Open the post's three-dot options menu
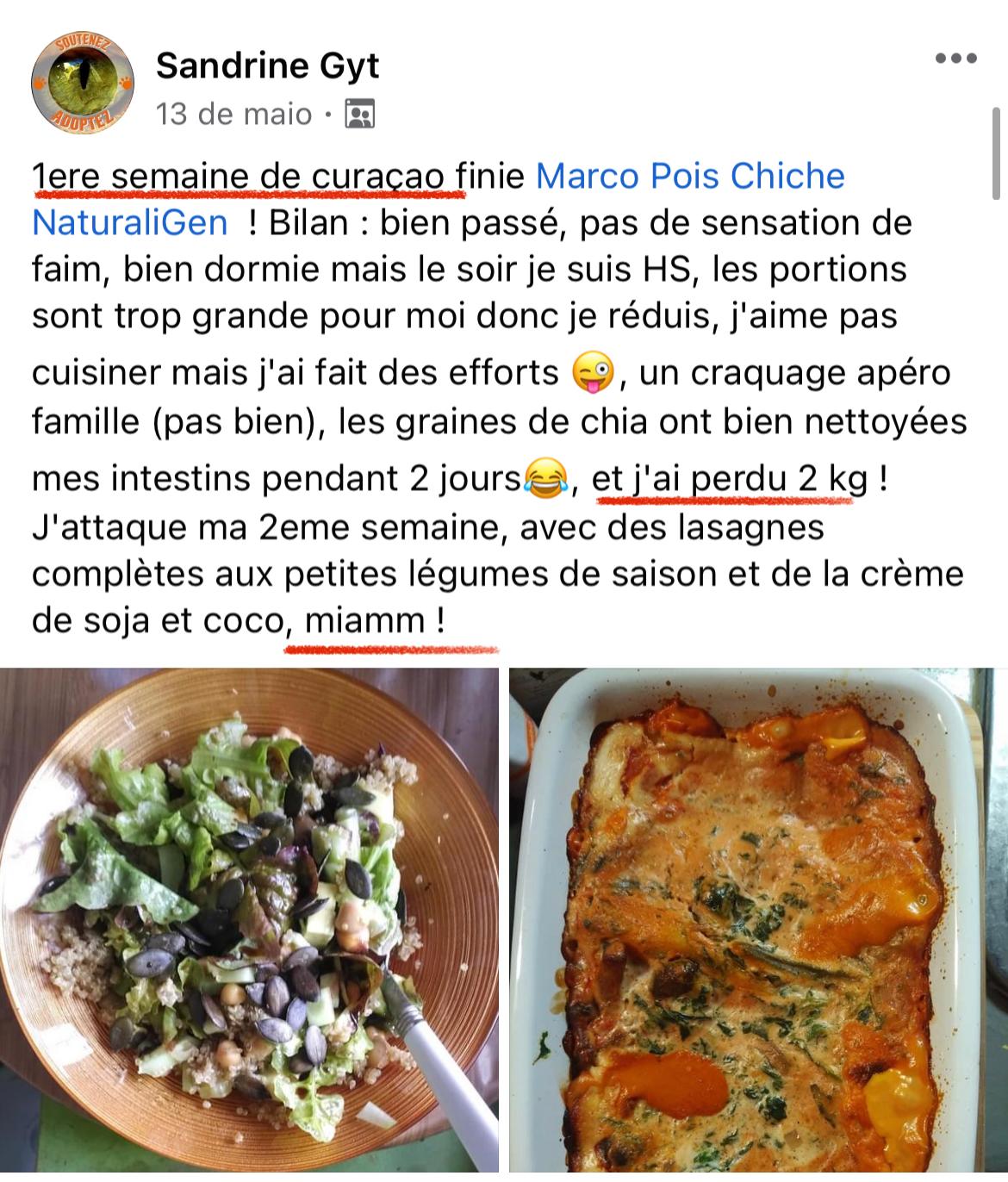The width and height of the screenshot is (1008, 1182). pyautogui.click(x=955, y=59)
